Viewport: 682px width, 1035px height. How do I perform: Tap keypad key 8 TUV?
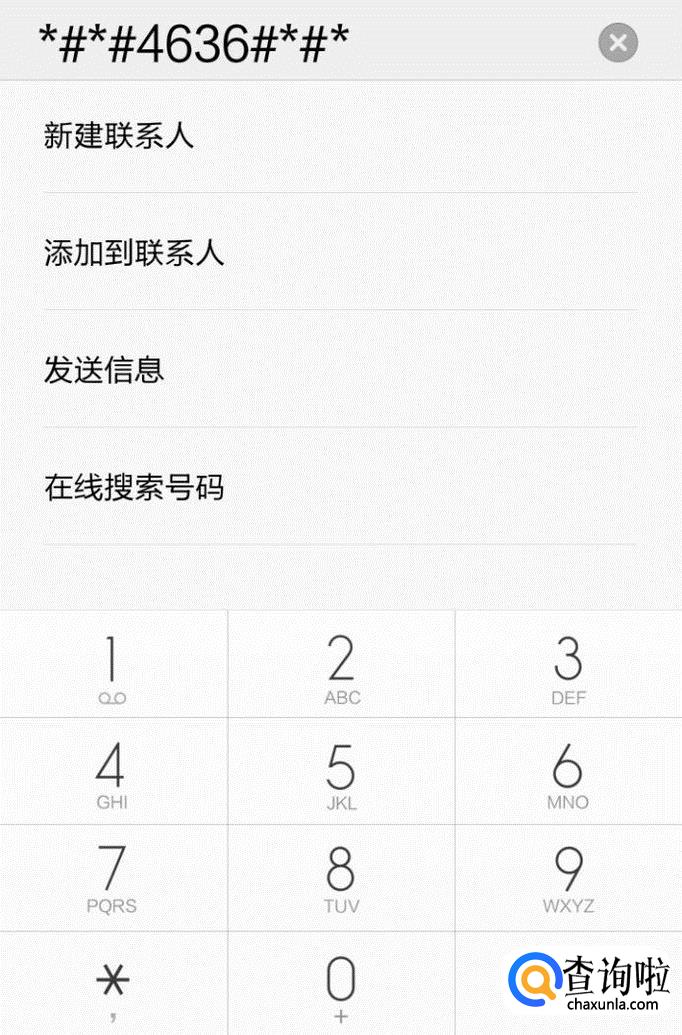coord(341,878)
